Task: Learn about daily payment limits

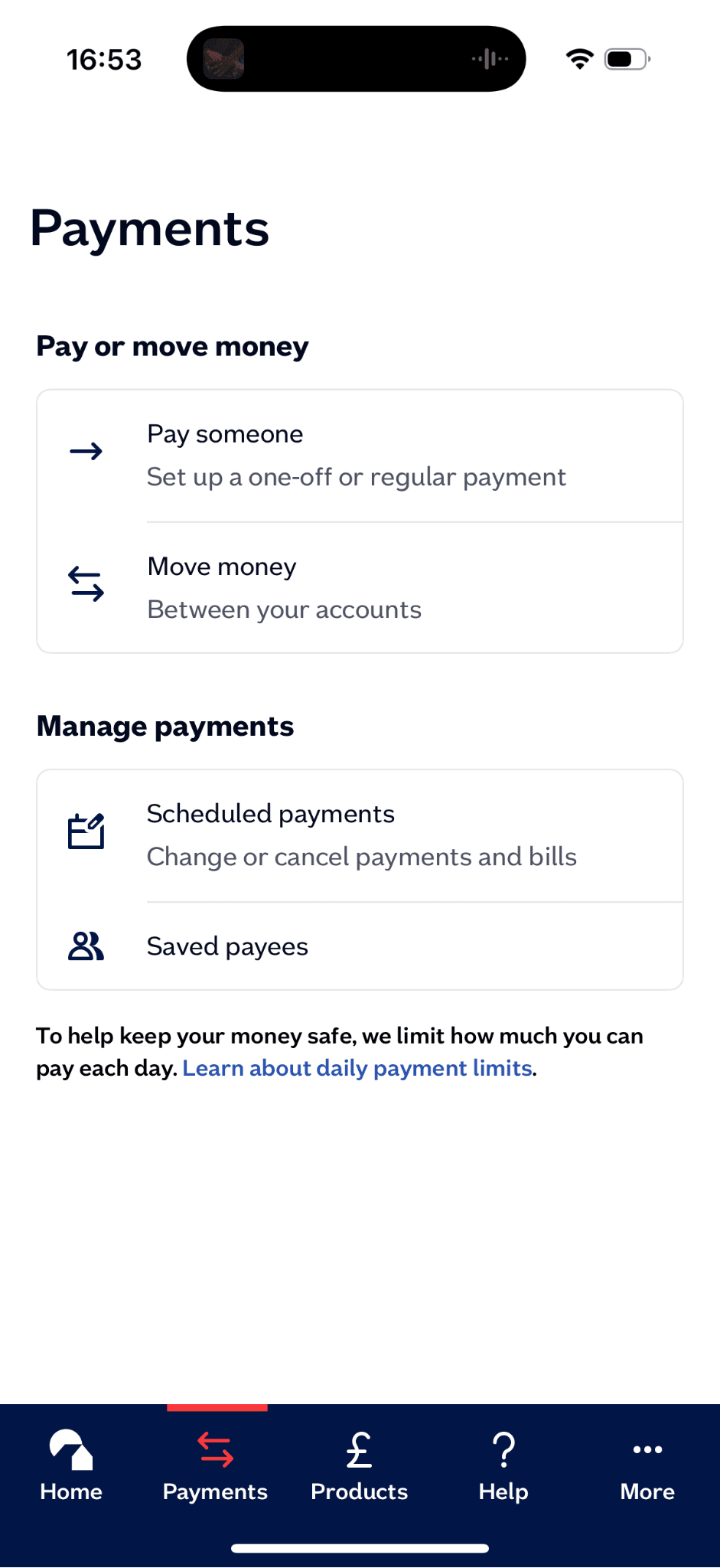Action: [357, 1068]
